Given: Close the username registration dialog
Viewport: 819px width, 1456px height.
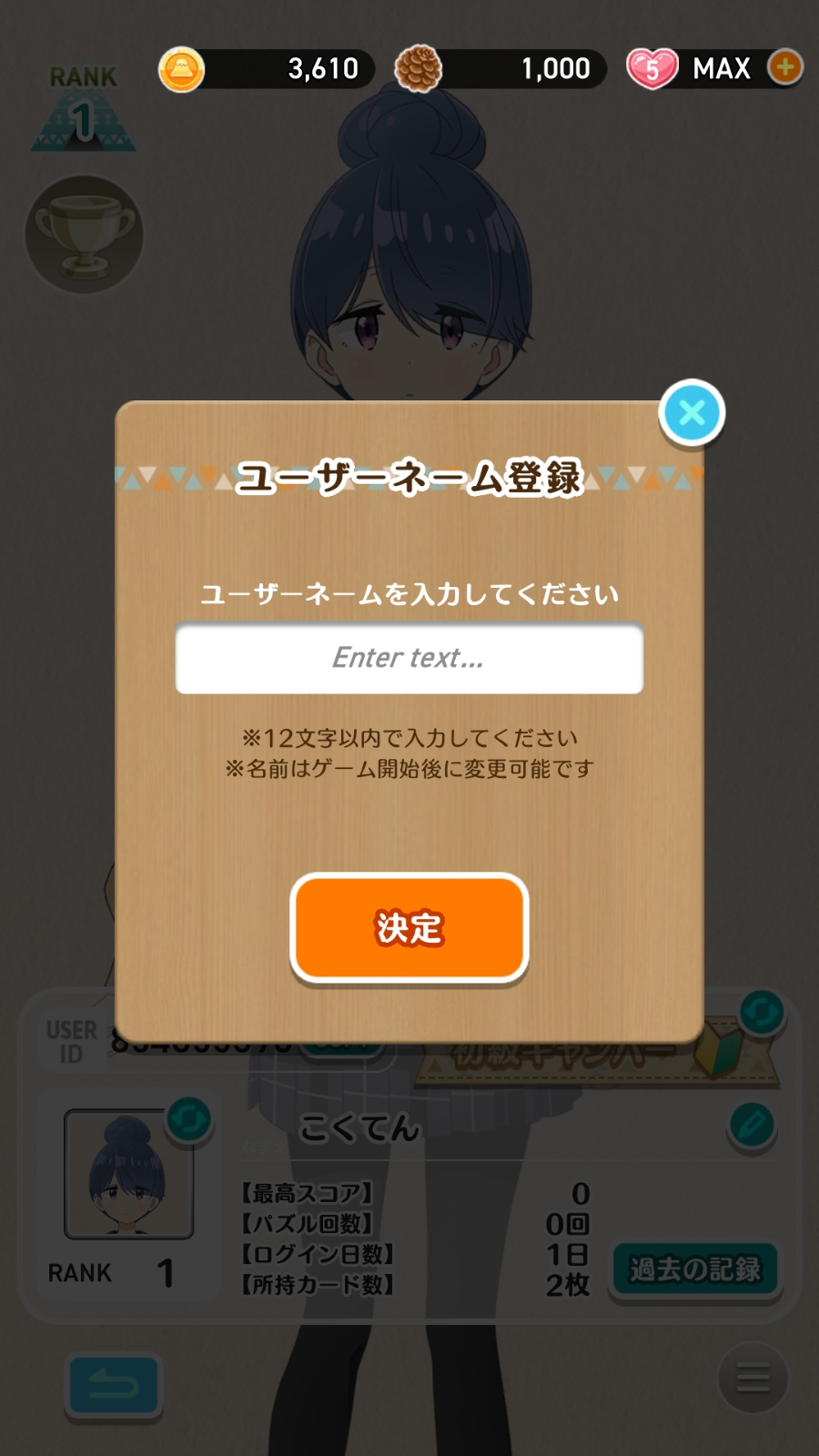Looking at the screenshot, I should [692, 413].
